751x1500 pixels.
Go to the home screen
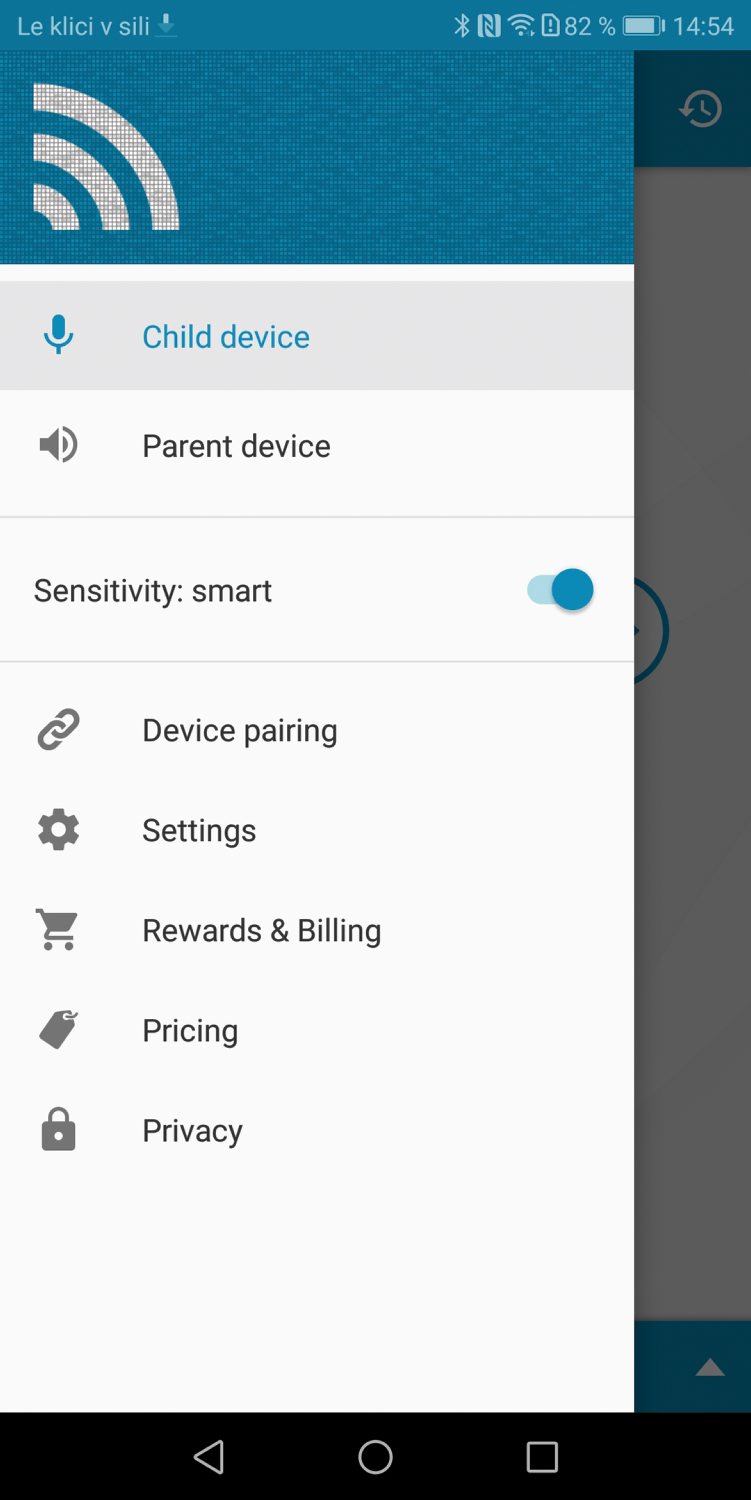pos(375,1457)
